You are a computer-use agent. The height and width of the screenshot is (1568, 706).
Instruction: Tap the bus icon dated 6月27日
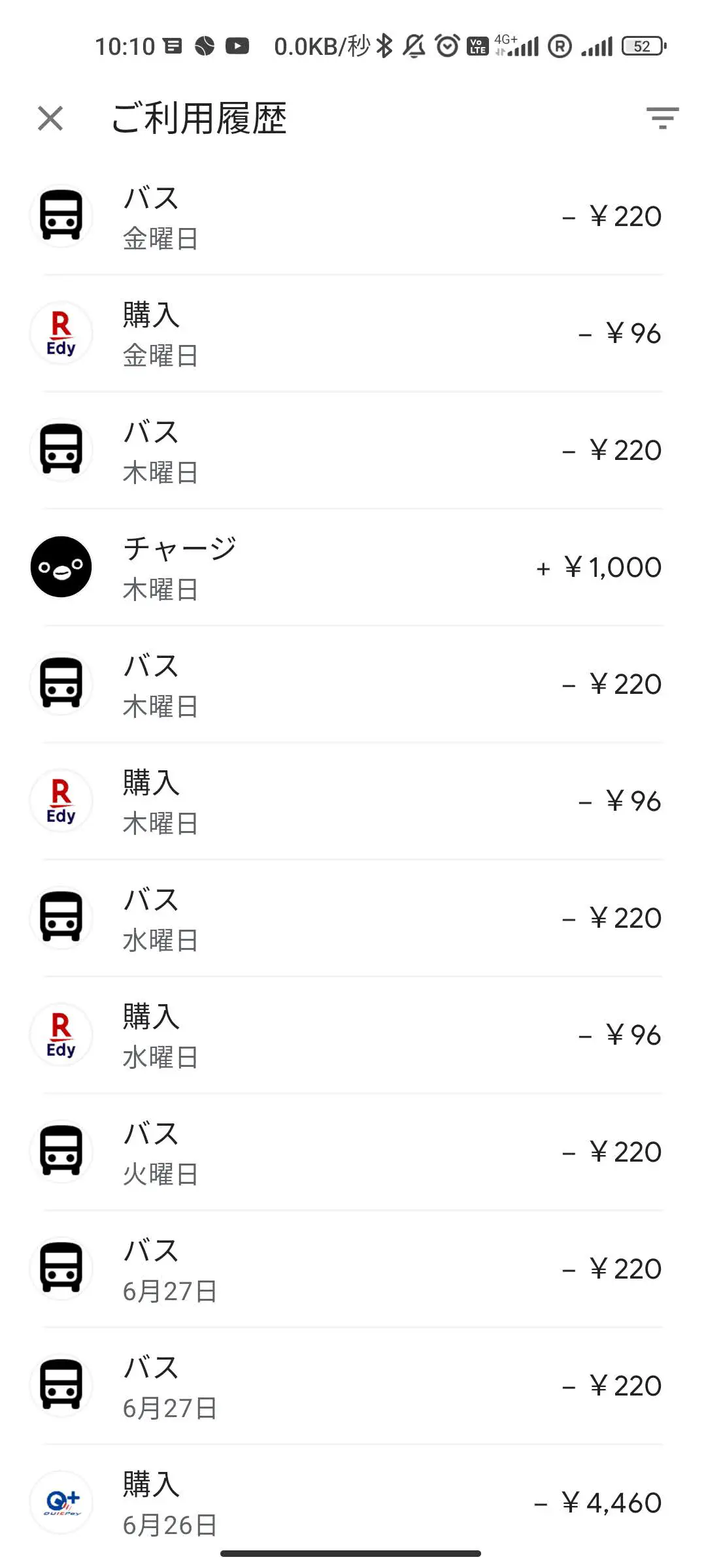click(61, 1267)
